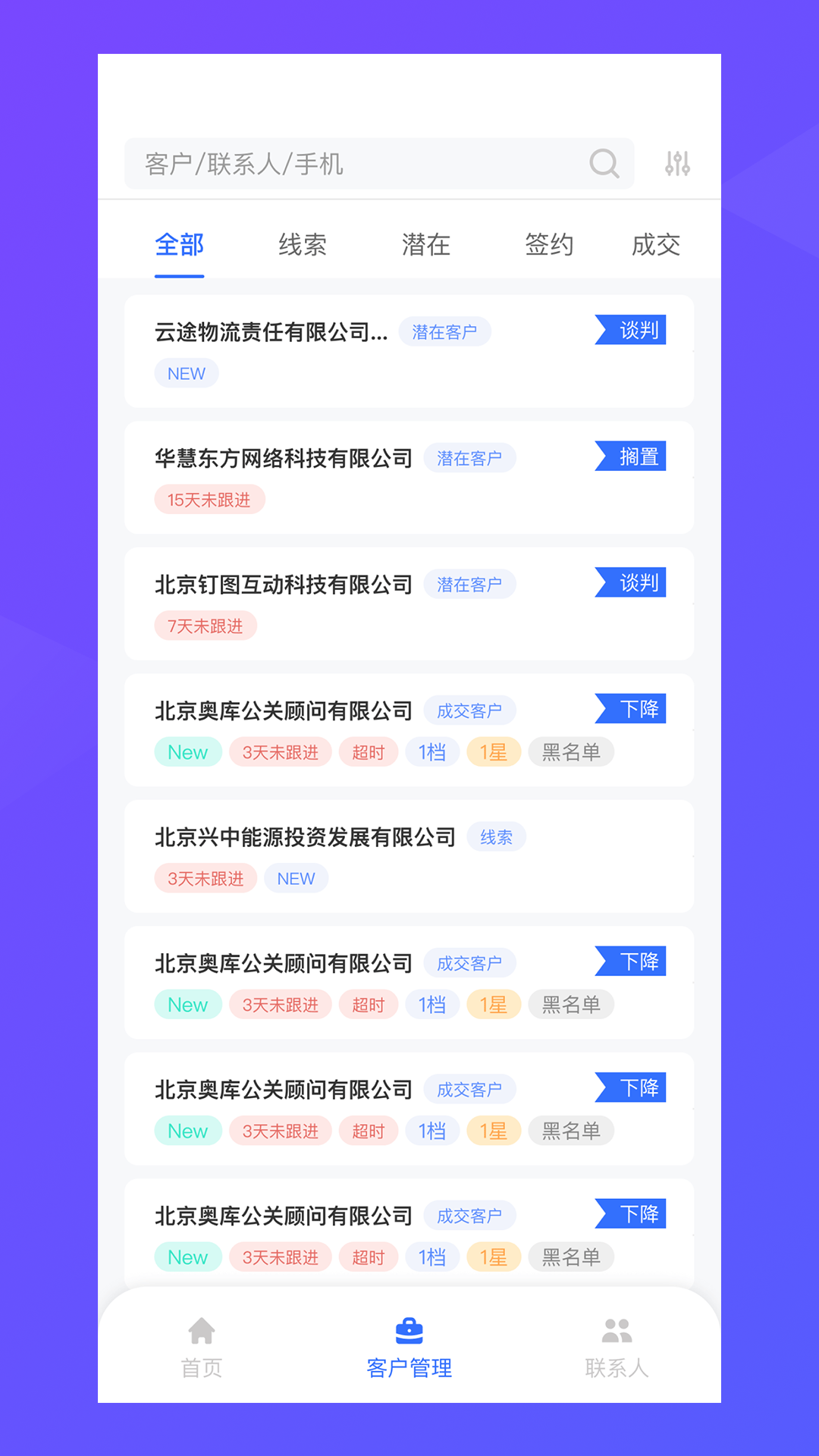This screenshot has width=819, height=1456.
Task: Click the contacts icon for 联系人
Action: pos(617,1332)
